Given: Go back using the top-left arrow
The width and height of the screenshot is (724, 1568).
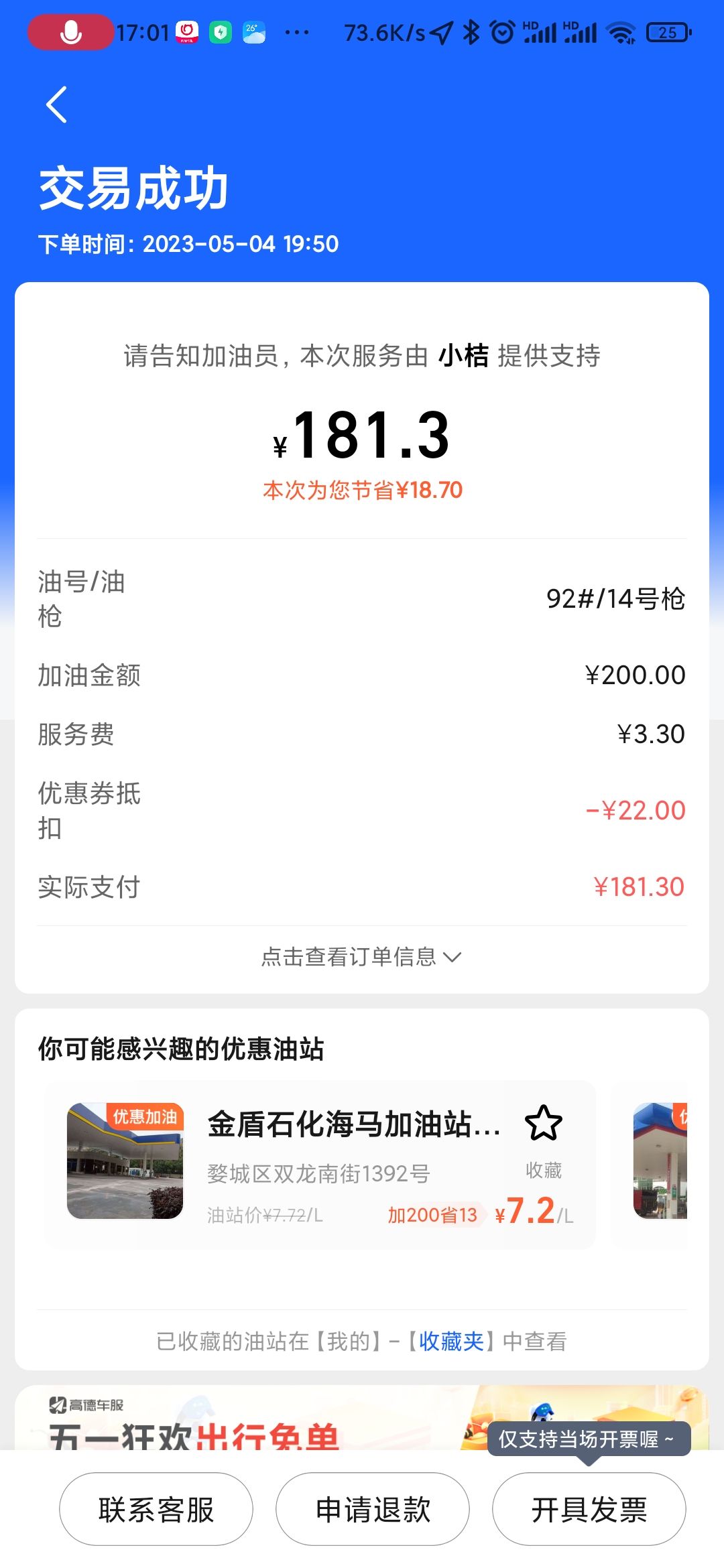Looking at the screenshot, I should tap(57, 105).
